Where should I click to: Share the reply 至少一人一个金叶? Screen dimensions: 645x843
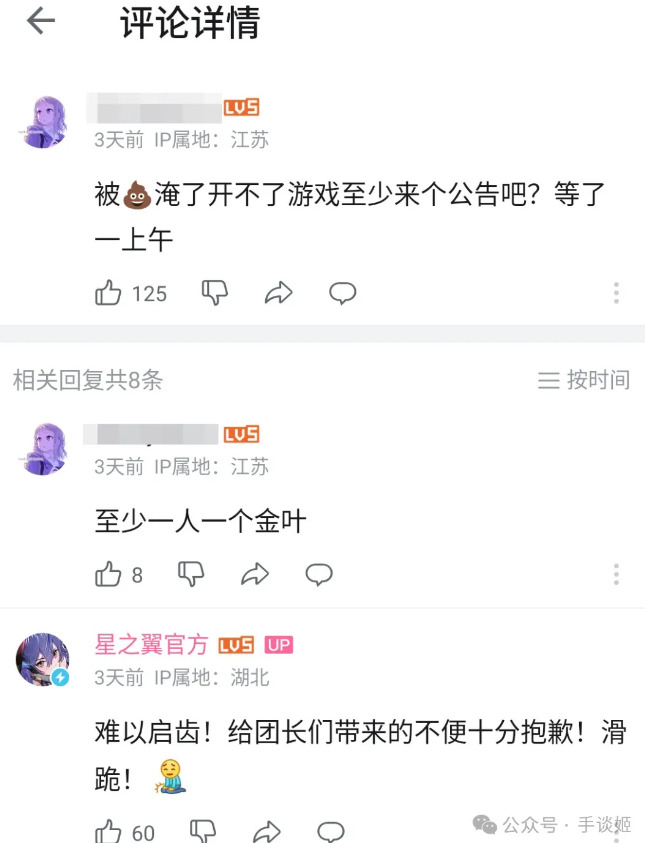point(255,574)
